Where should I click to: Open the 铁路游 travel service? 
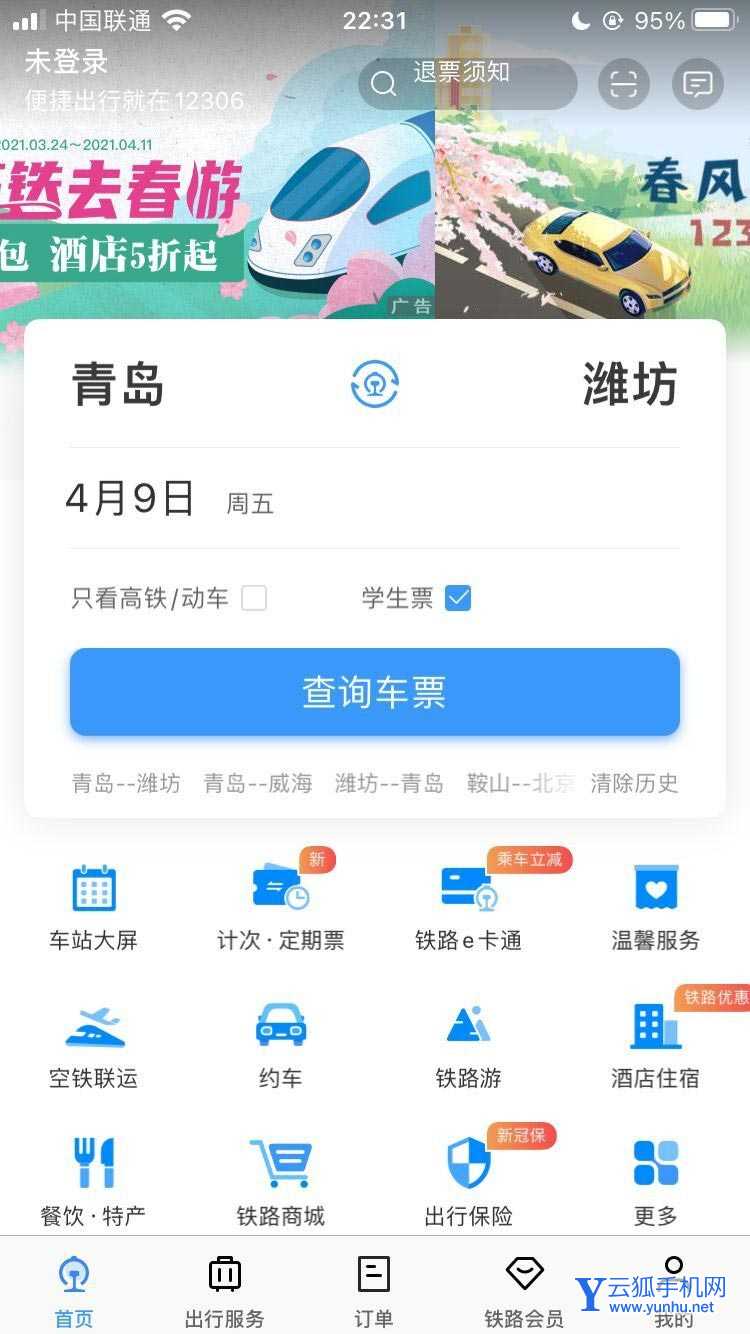[467, 1026]
